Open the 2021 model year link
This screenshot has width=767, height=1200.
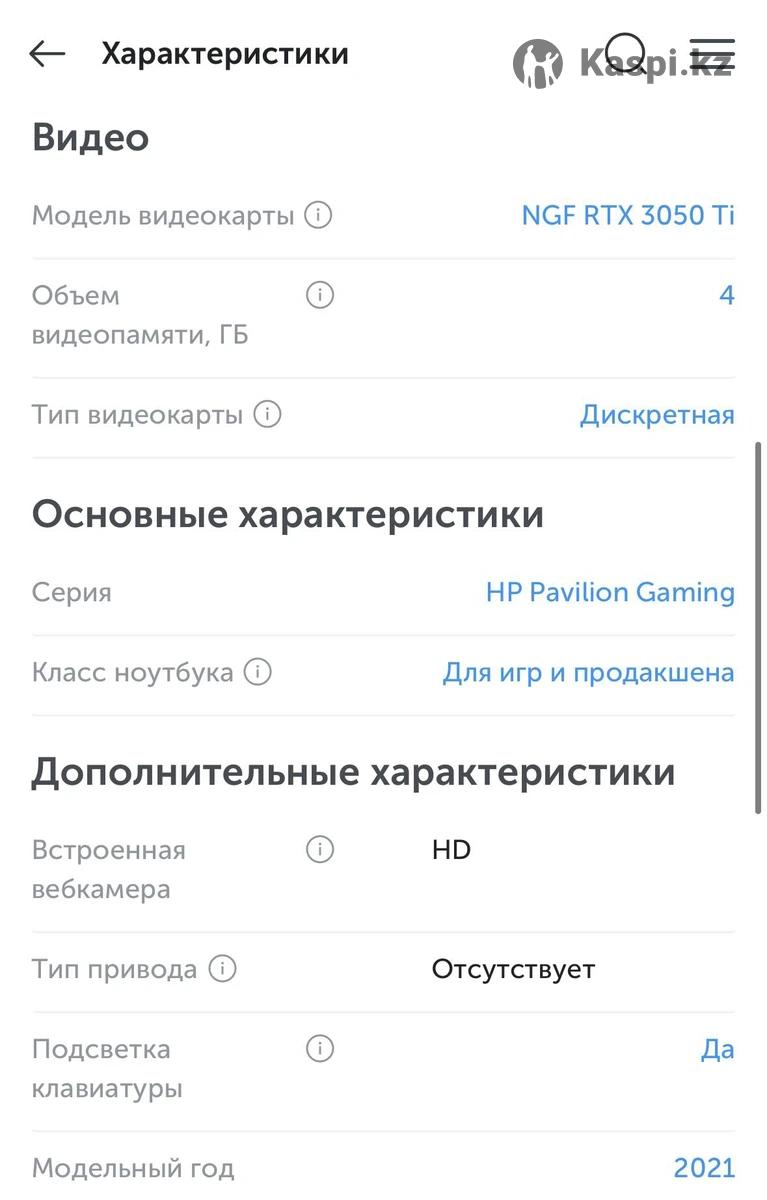pyautogui.click(x=704, y=1167)
